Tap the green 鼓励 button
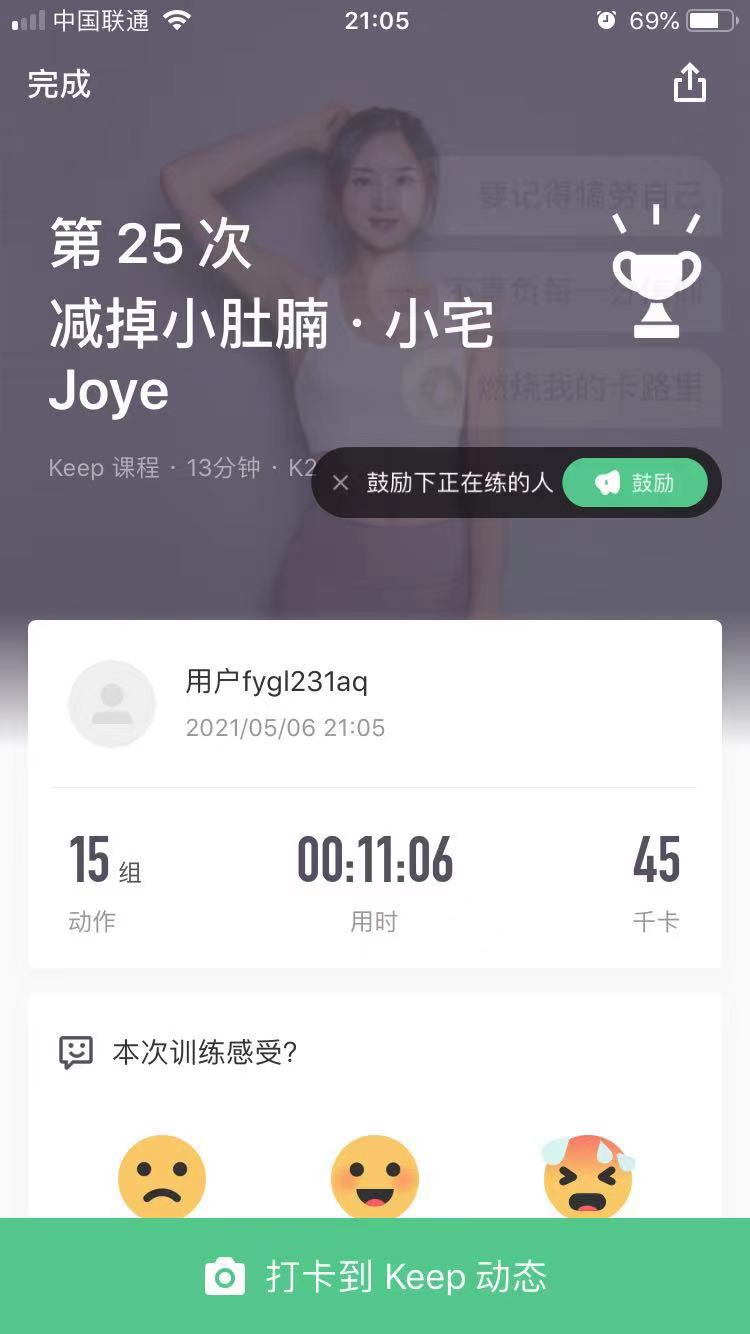750x1334 pixels. click(635, 483)
